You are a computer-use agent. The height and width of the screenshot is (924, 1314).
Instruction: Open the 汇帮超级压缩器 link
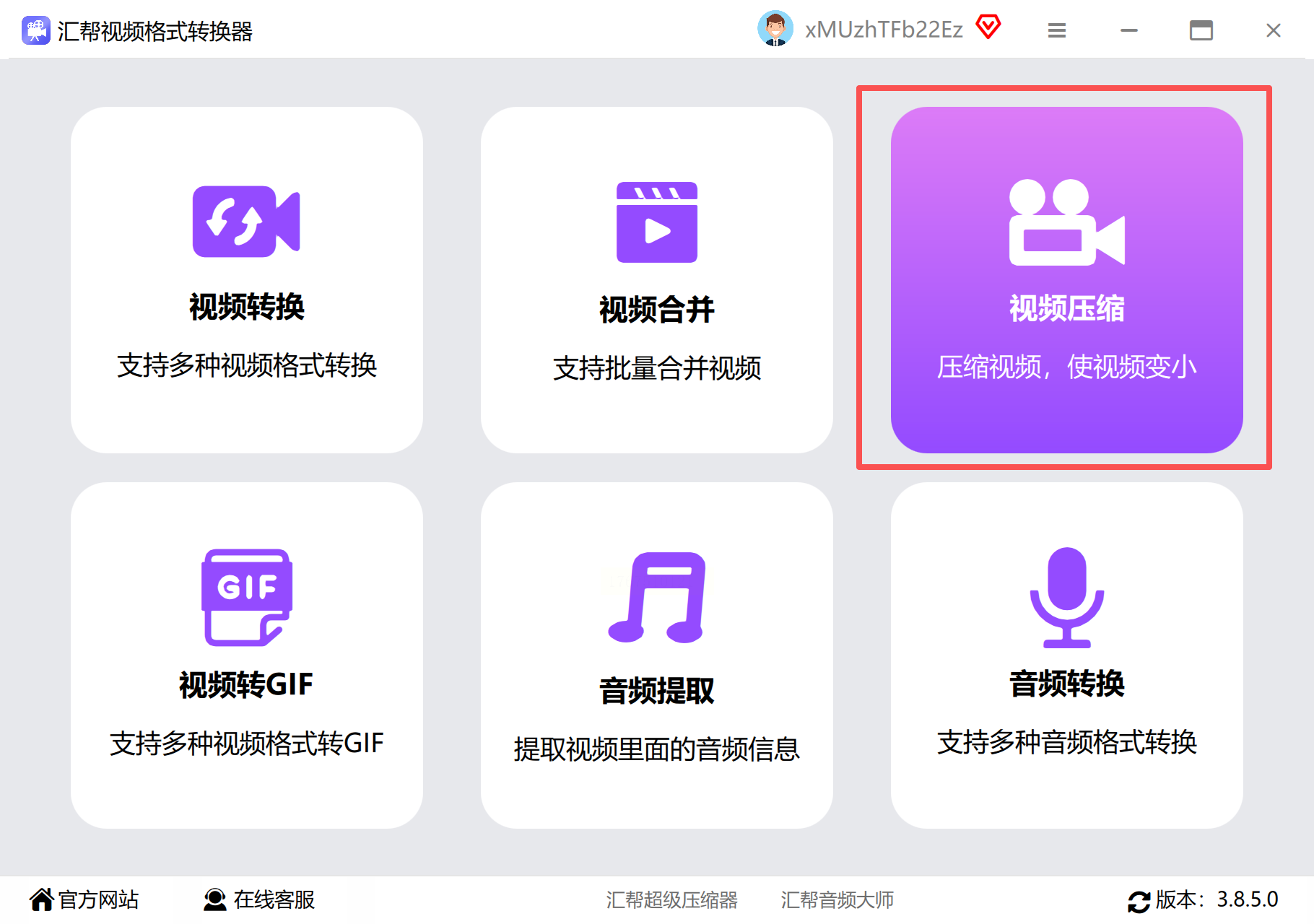(671, 899)
